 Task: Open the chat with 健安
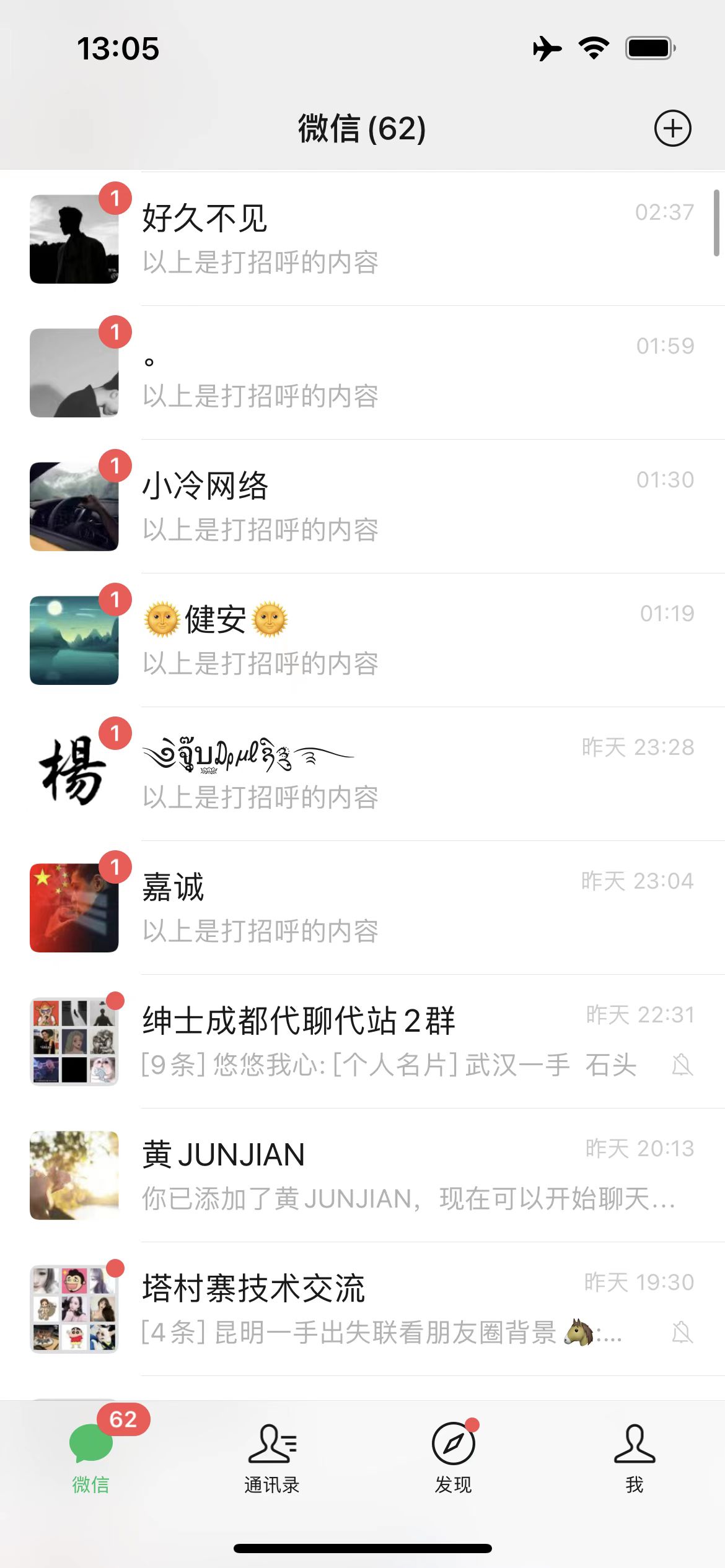coord(372,640)
